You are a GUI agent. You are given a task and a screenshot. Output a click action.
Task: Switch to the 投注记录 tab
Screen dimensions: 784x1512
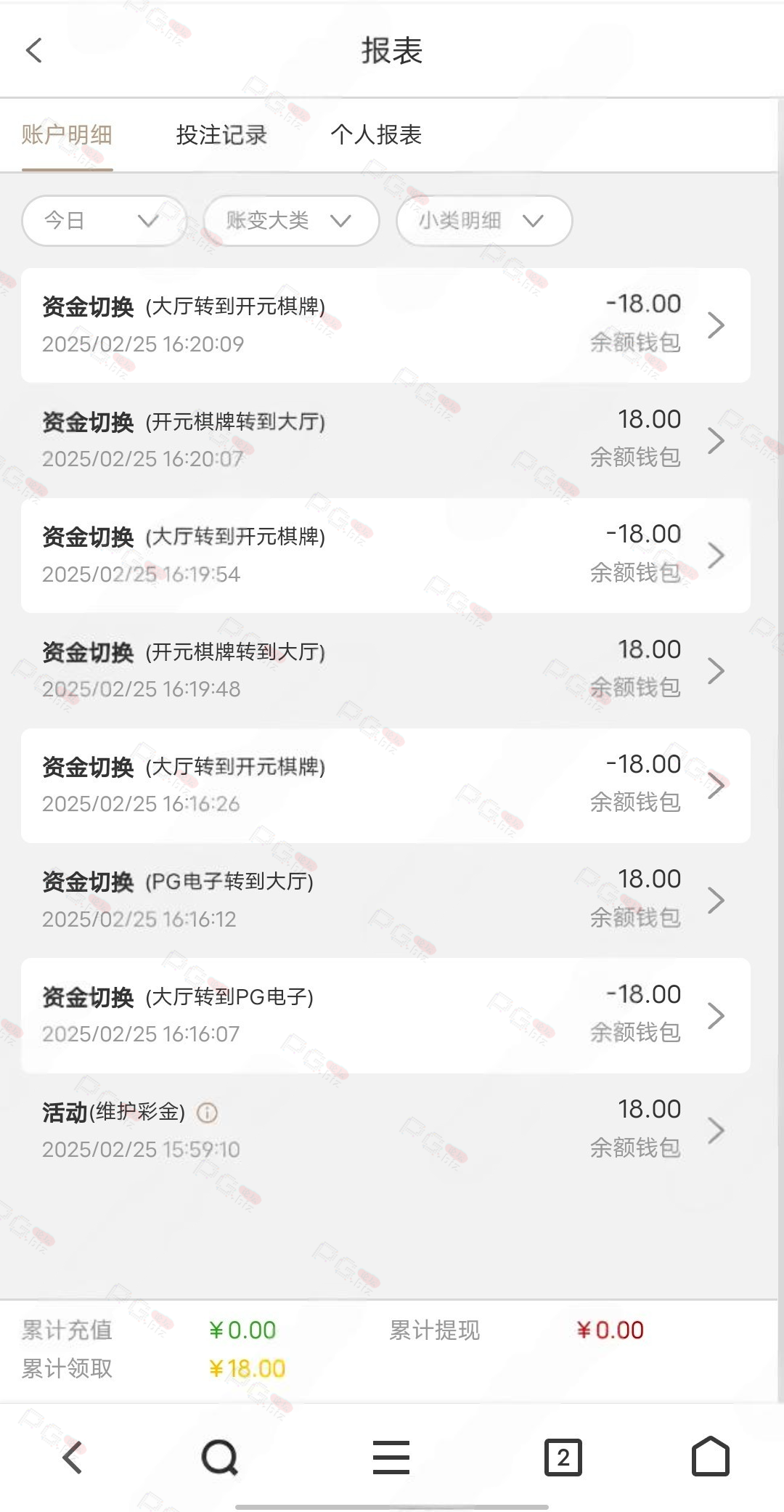coord(221,134)
